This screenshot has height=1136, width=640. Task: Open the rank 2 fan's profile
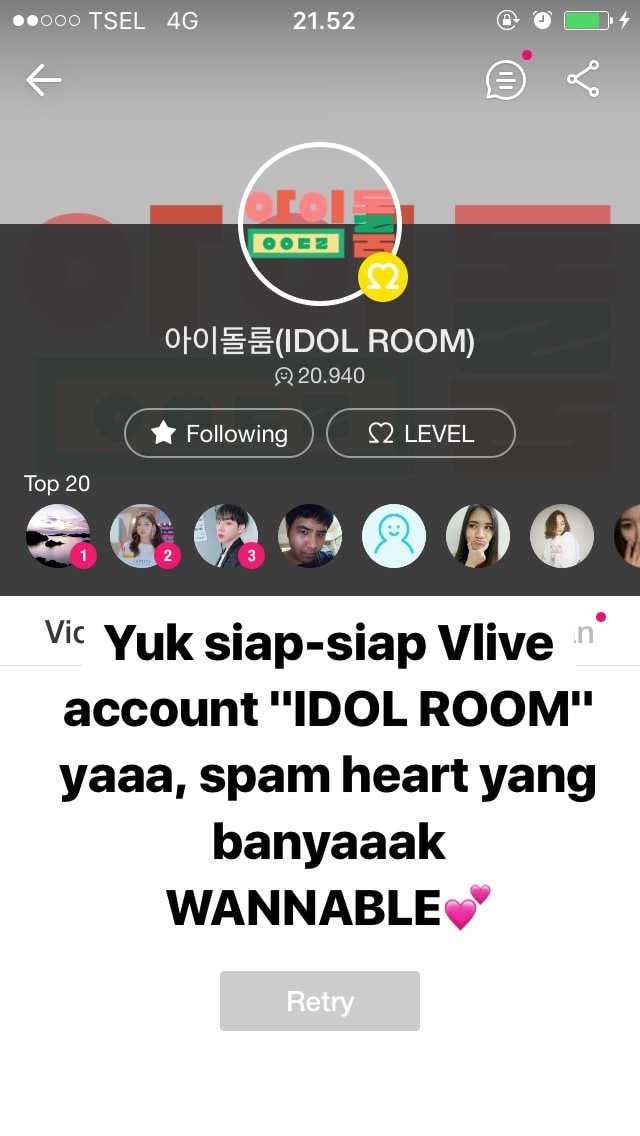[142, 535]
